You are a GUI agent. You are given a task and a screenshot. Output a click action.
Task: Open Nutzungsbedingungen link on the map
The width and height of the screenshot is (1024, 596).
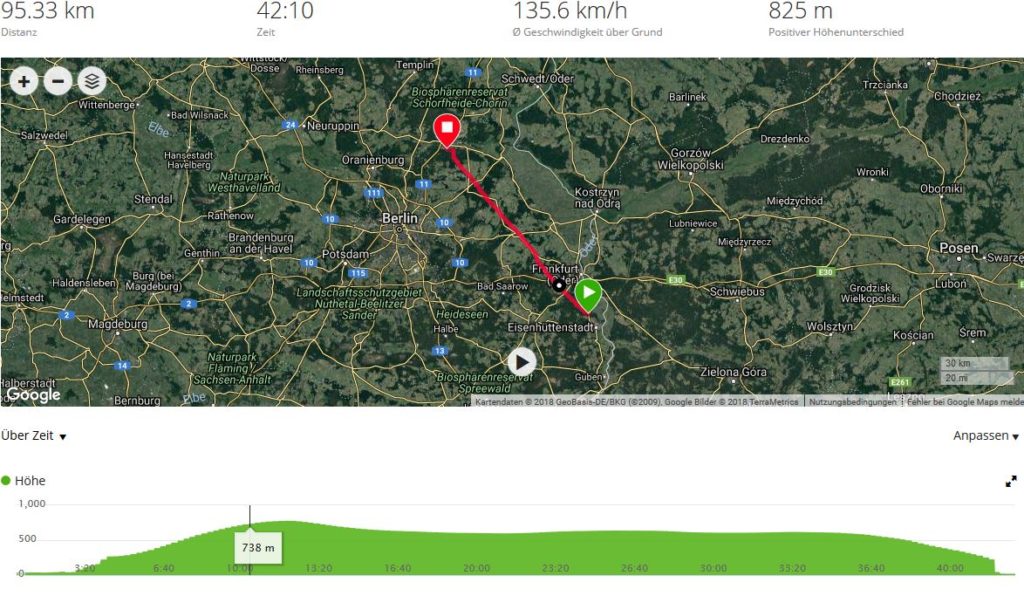point(851,401)
